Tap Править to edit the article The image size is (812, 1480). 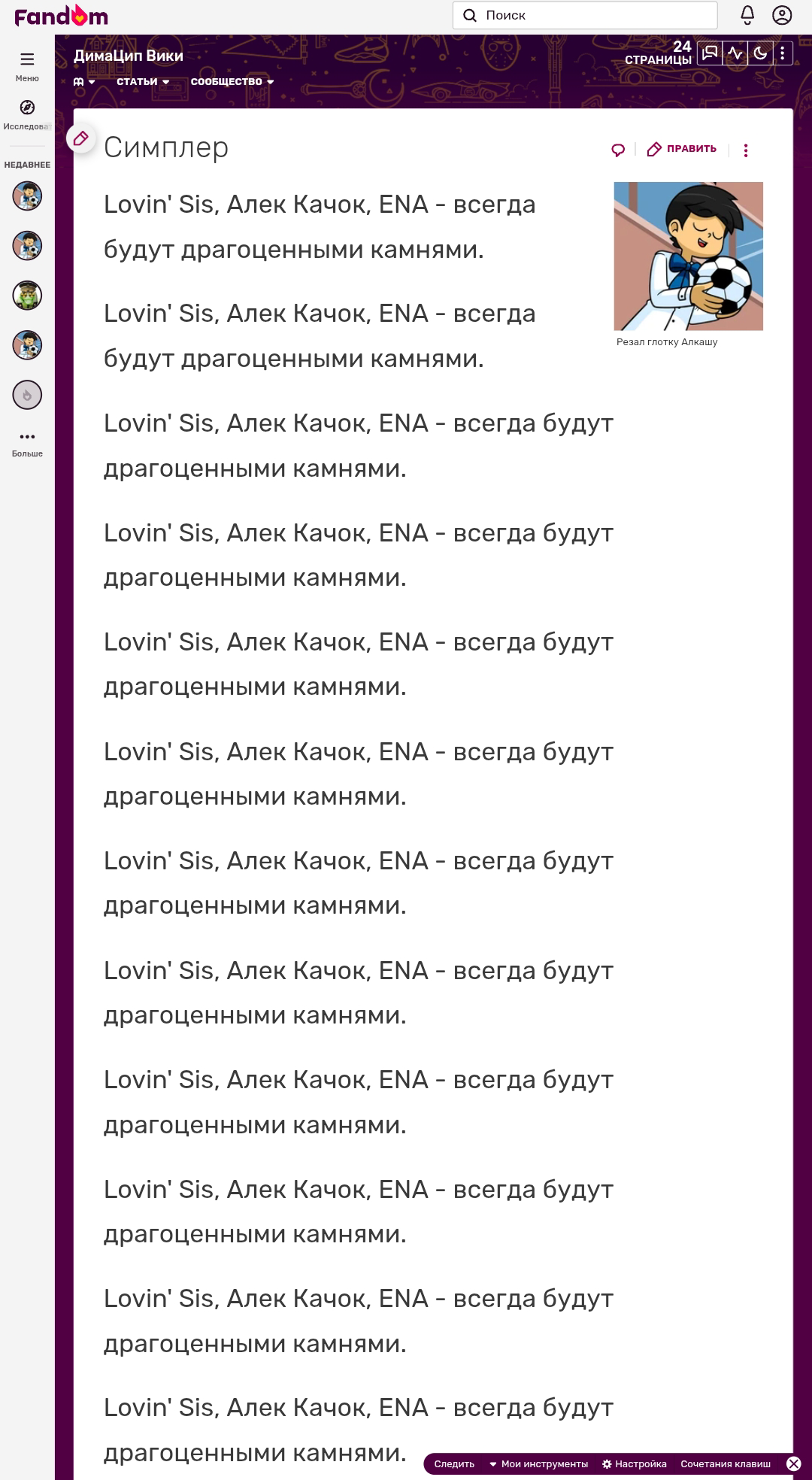[683, 149]
